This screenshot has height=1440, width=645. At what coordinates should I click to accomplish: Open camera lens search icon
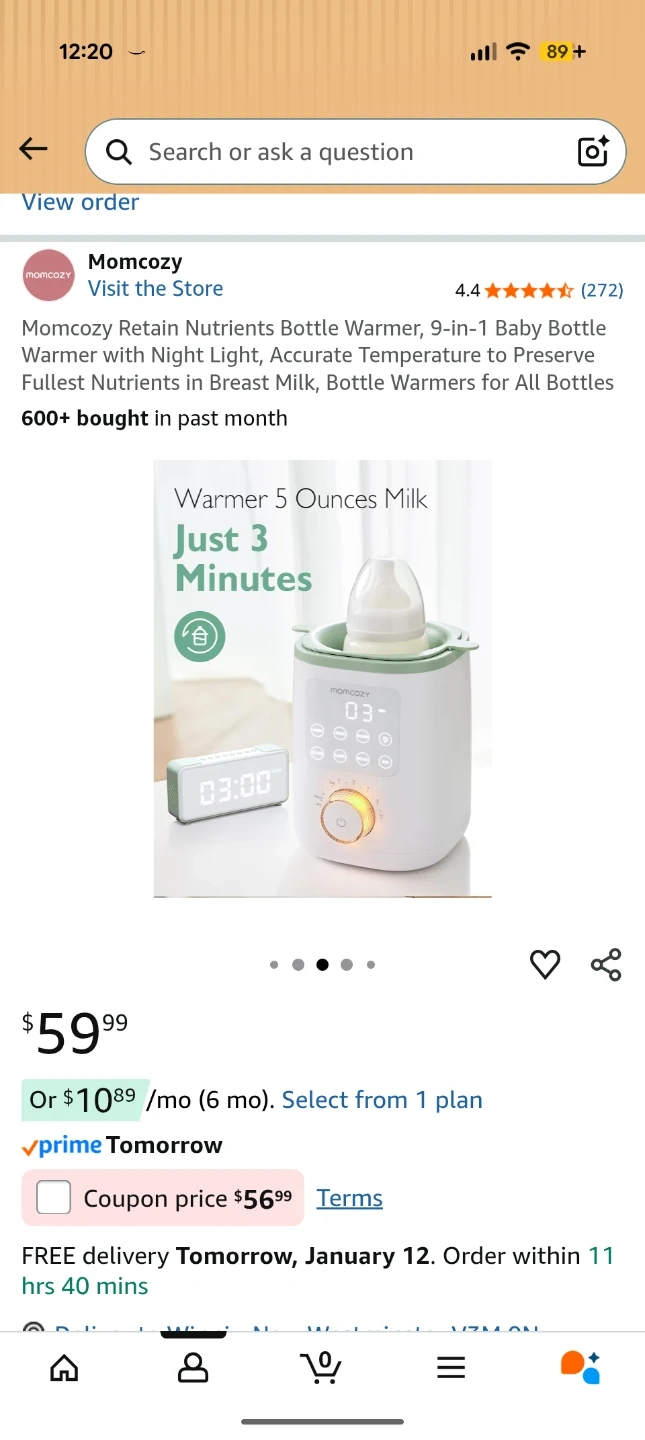click(593, 152)
